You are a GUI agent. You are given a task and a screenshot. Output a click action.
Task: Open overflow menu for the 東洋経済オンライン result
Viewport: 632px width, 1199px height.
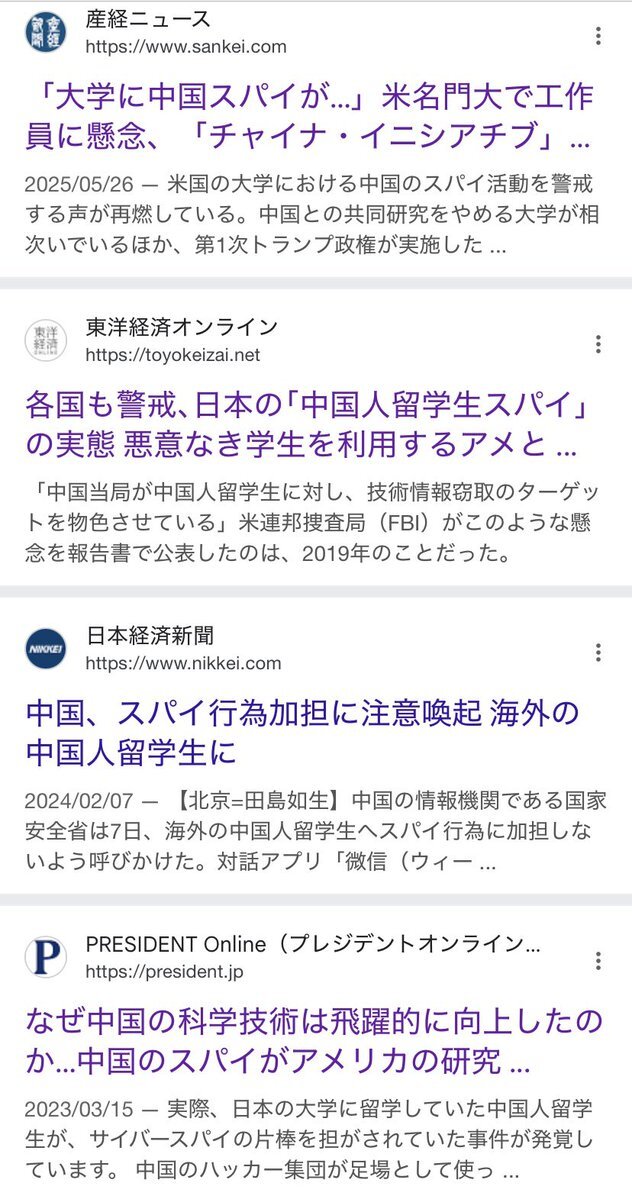tap(598, 344)
